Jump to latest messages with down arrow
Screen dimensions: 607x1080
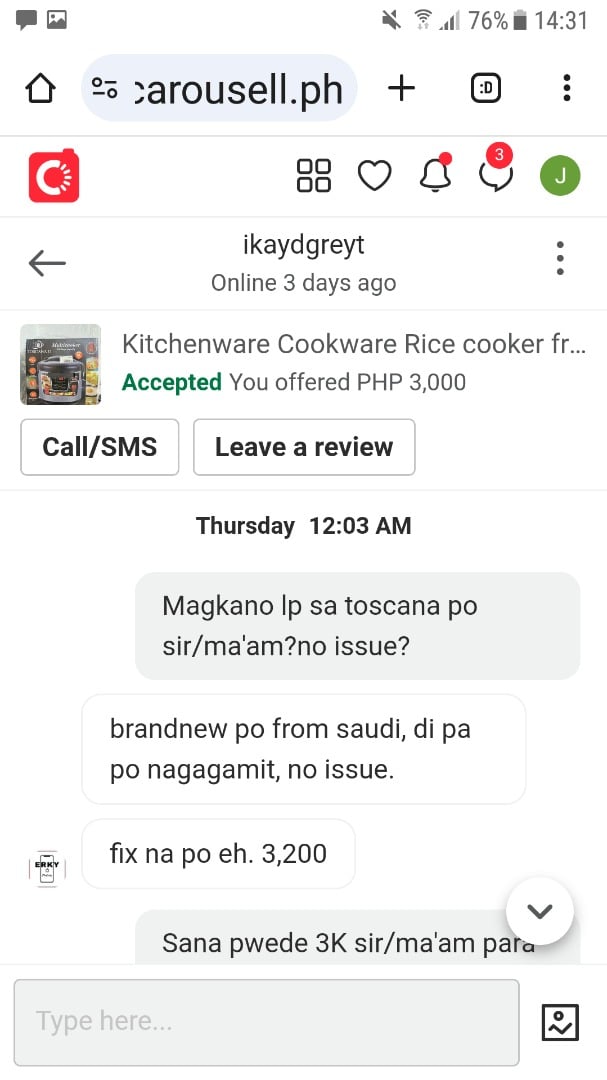click(x=539, y=911)
